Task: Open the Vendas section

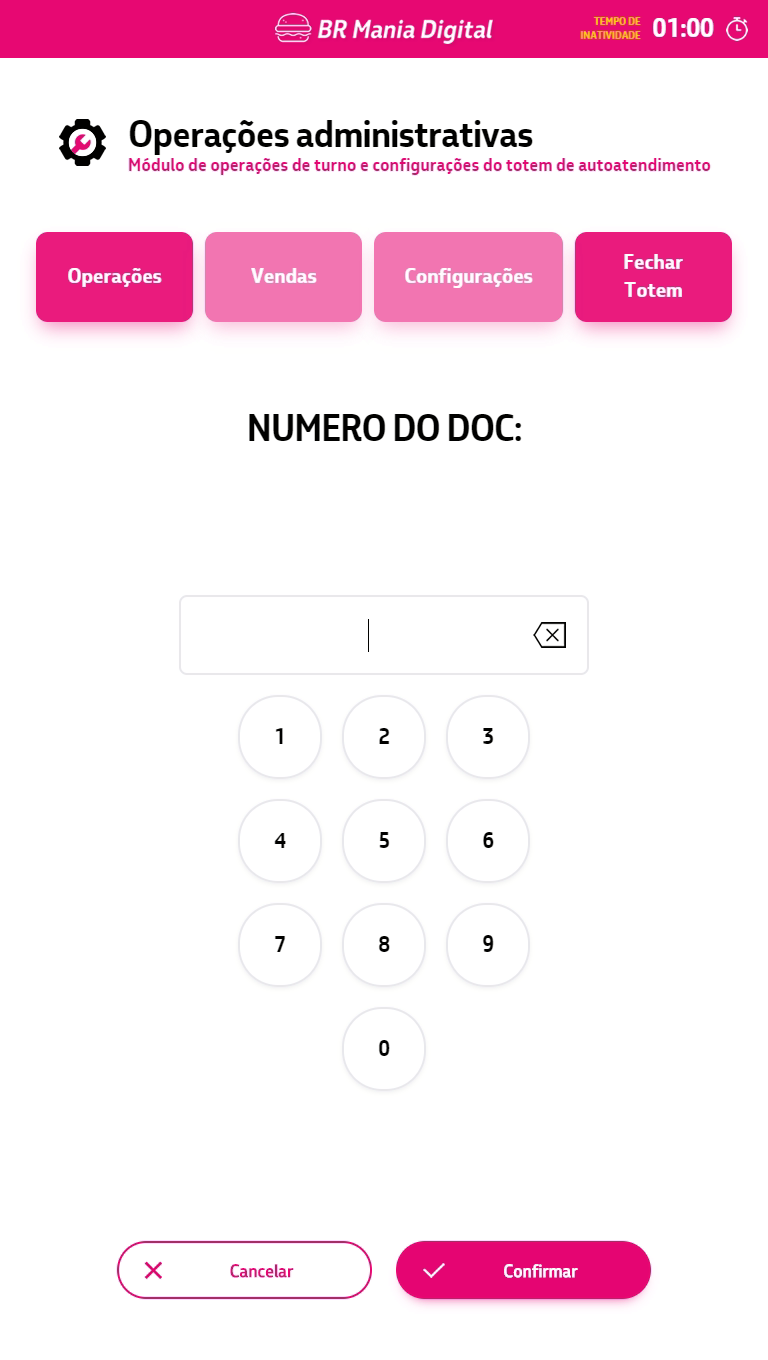Action: pos(283,277)
